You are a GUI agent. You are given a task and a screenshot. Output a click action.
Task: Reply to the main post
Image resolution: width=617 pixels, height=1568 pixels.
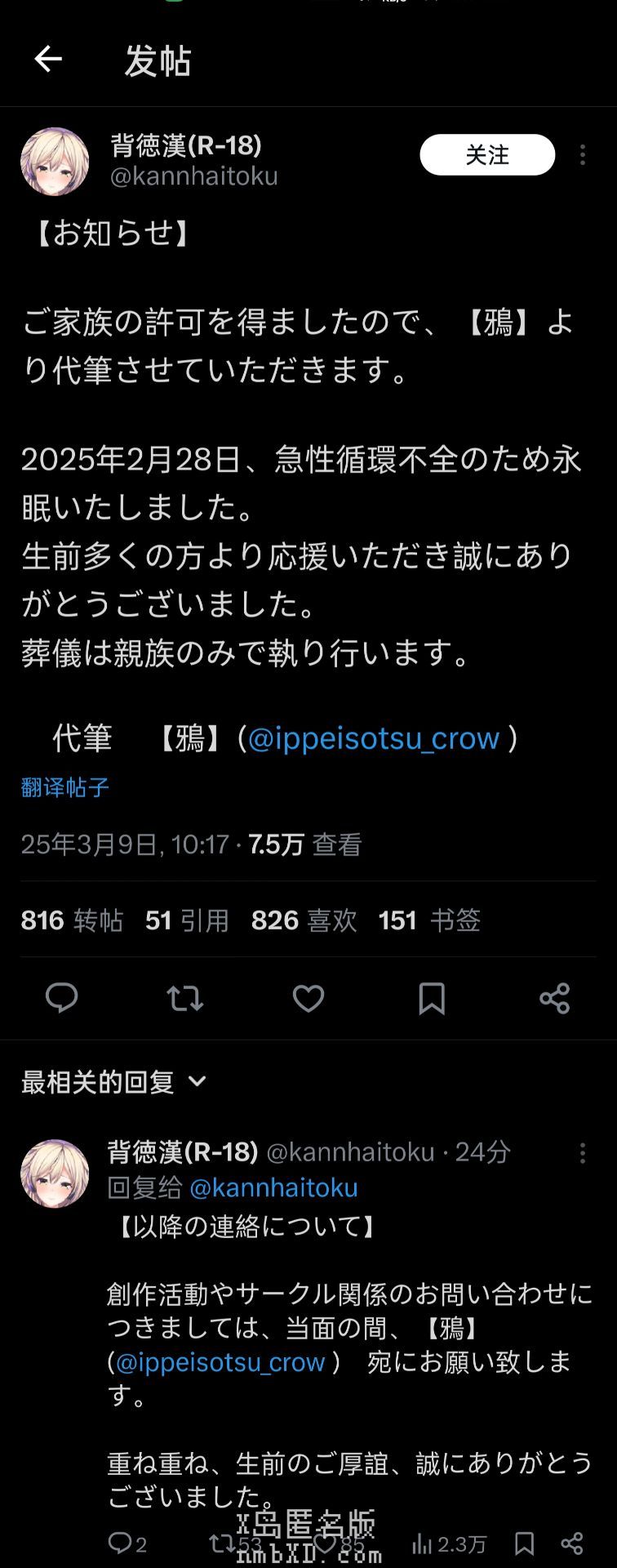click(x=61, y=998)
